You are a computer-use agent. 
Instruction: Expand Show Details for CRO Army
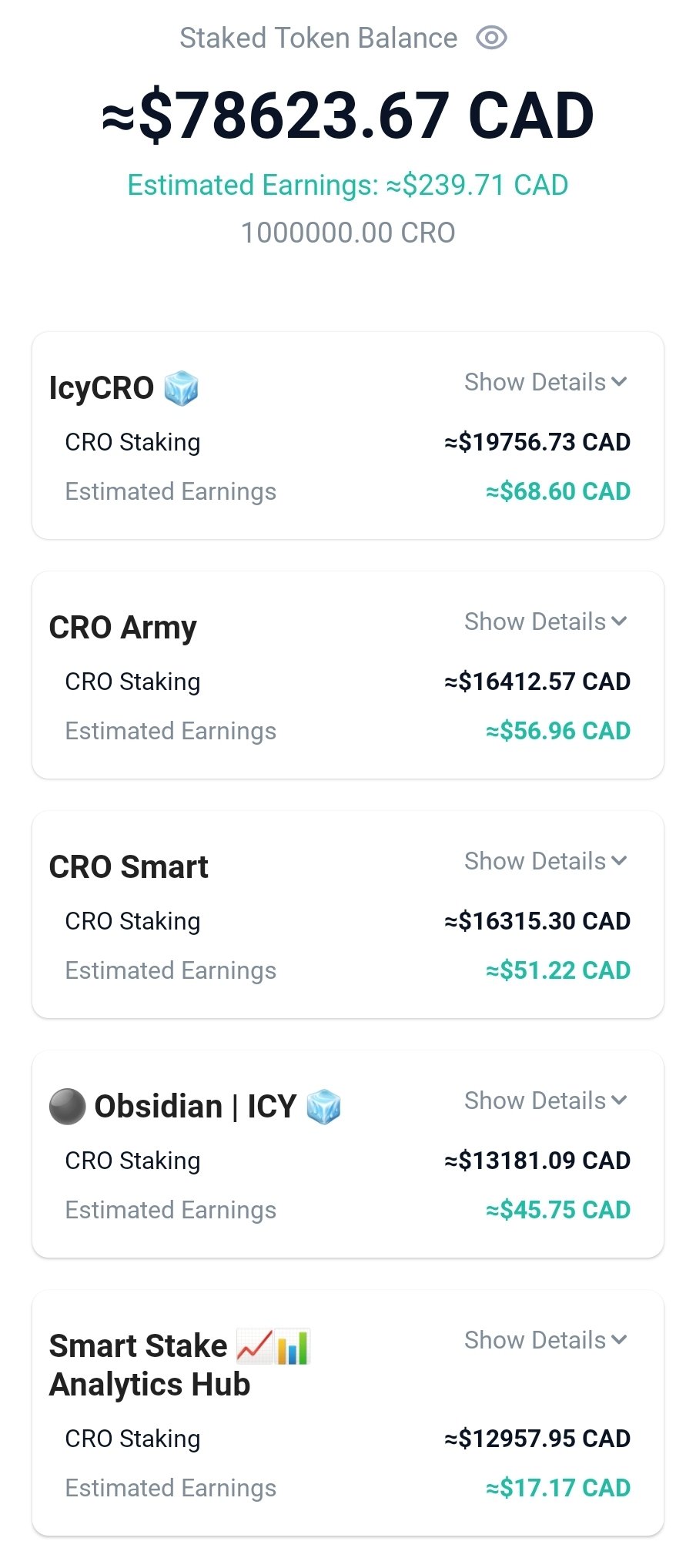(546, 622)
